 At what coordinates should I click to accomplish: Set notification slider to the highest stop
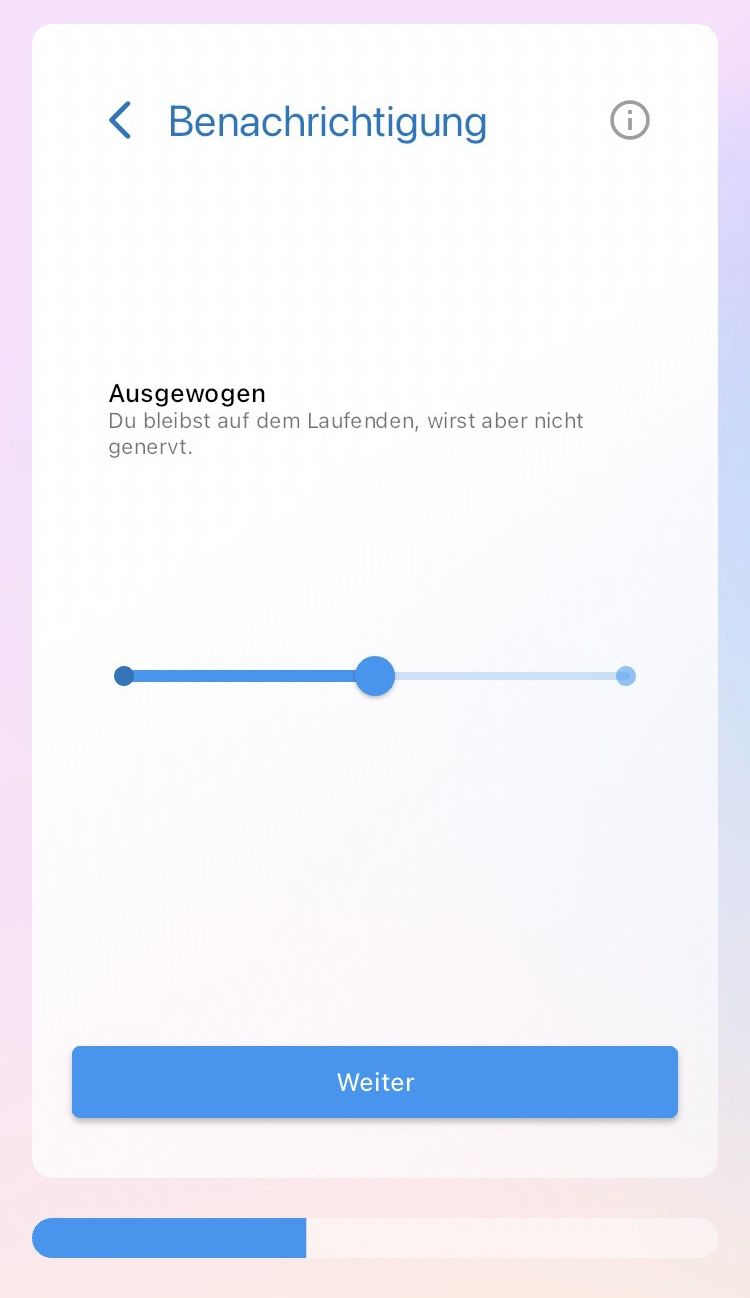point(626,676)
